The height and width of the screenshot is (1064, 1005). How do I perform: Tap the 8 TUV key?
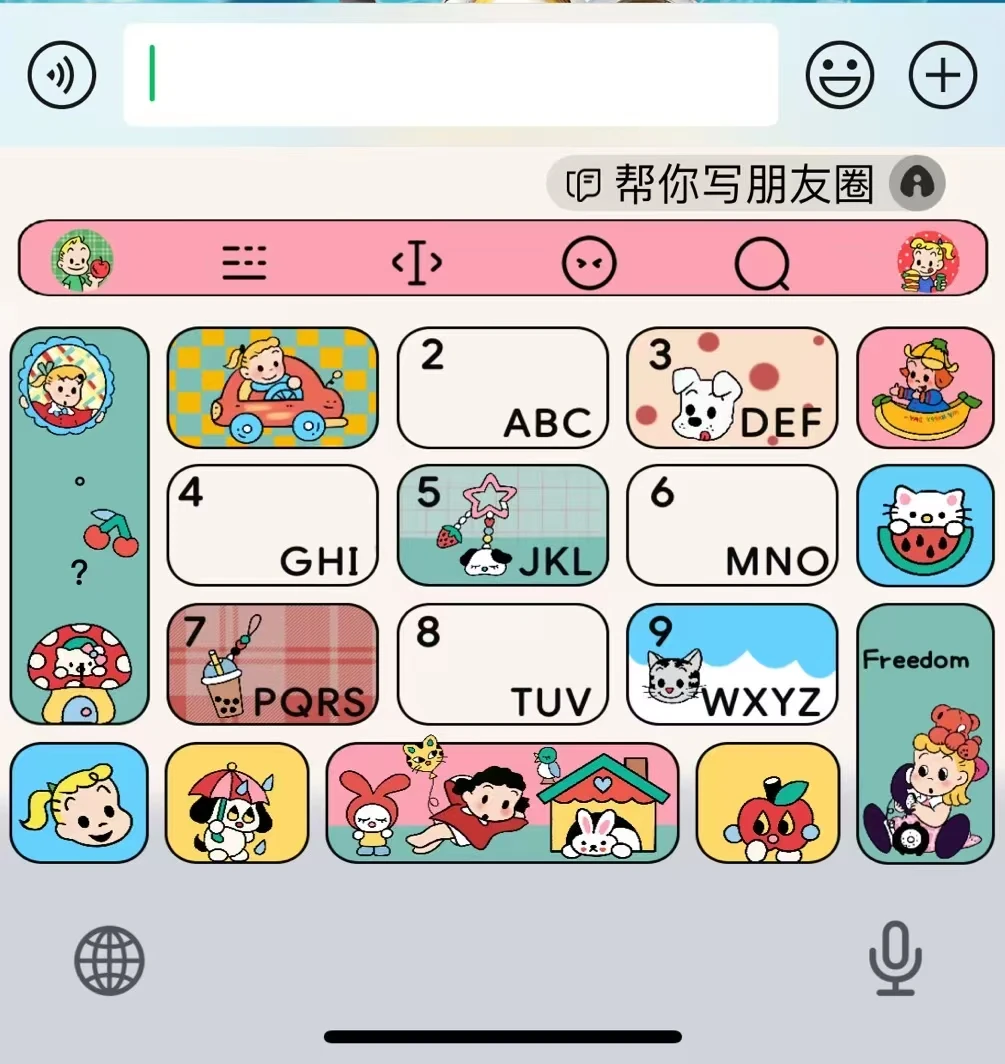coord(503,664)
